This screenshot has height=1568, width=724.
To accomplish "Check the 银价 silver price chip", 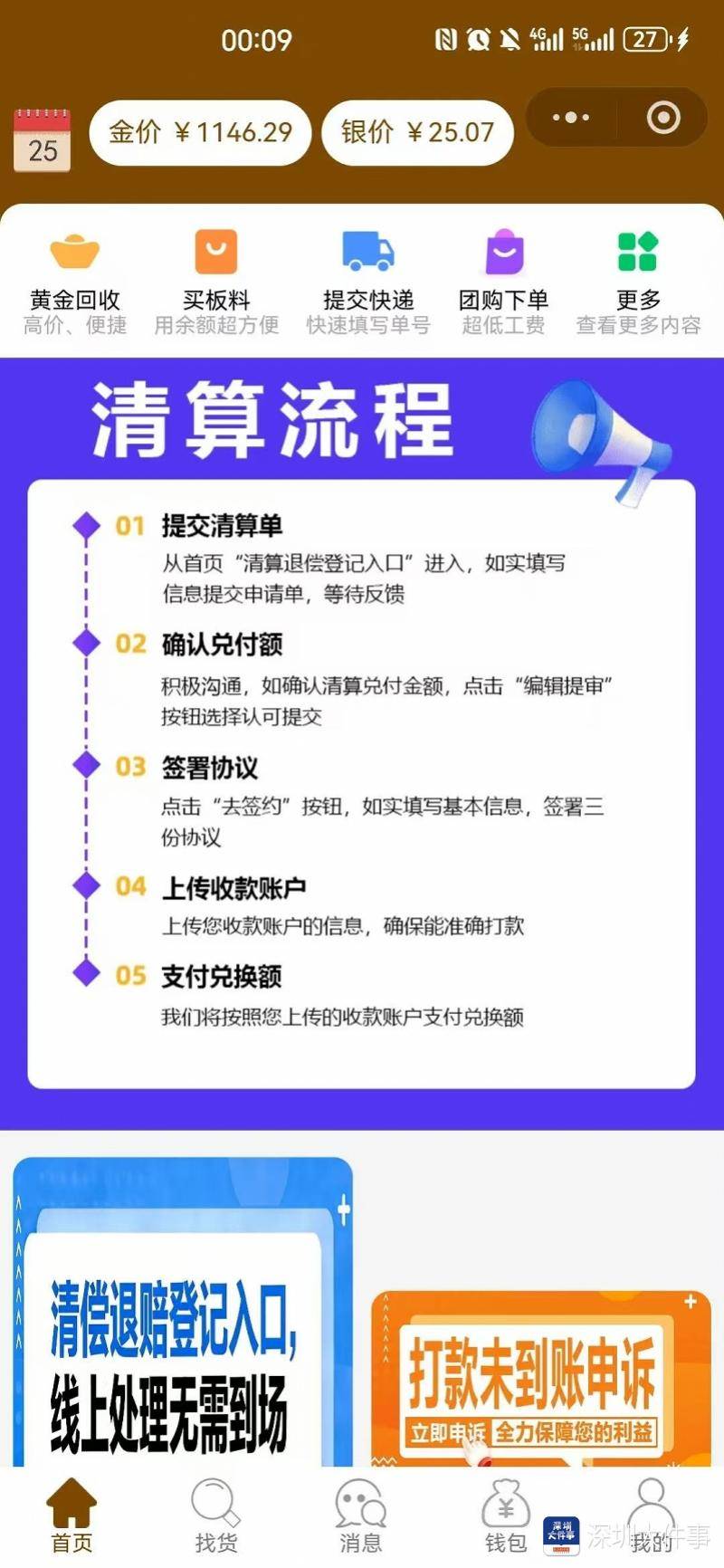I will pyautogui.click(x=417, y=133).
